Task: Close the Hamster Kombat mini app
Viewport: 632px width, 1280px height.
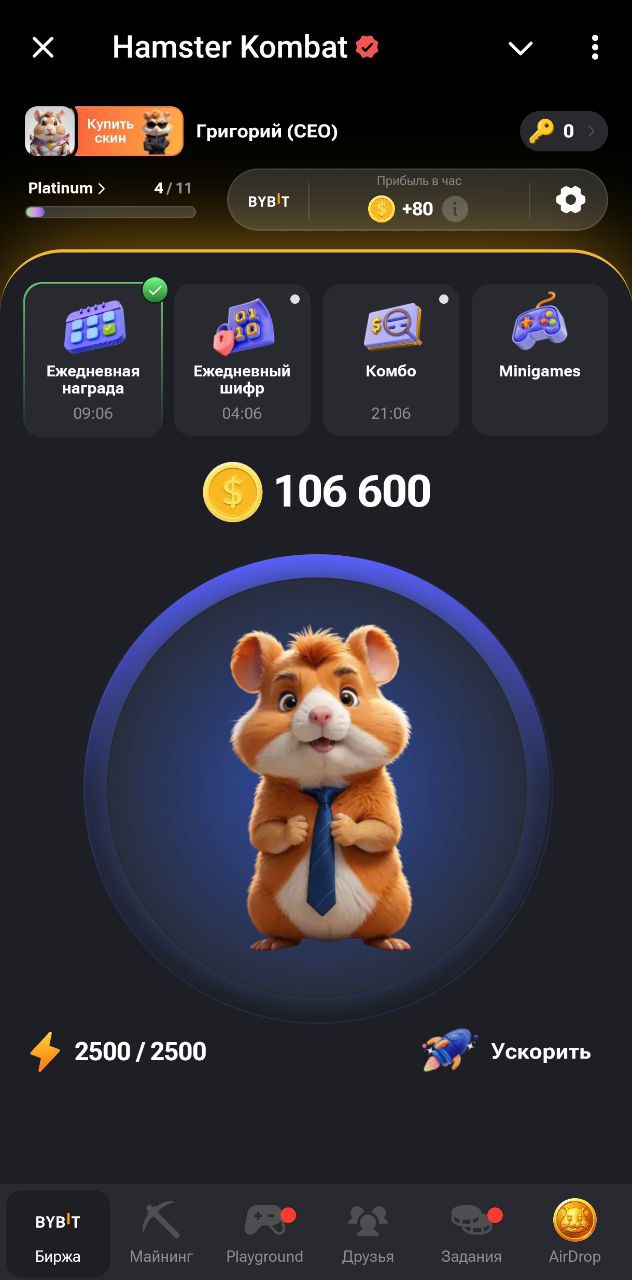Action: (43, 47)
